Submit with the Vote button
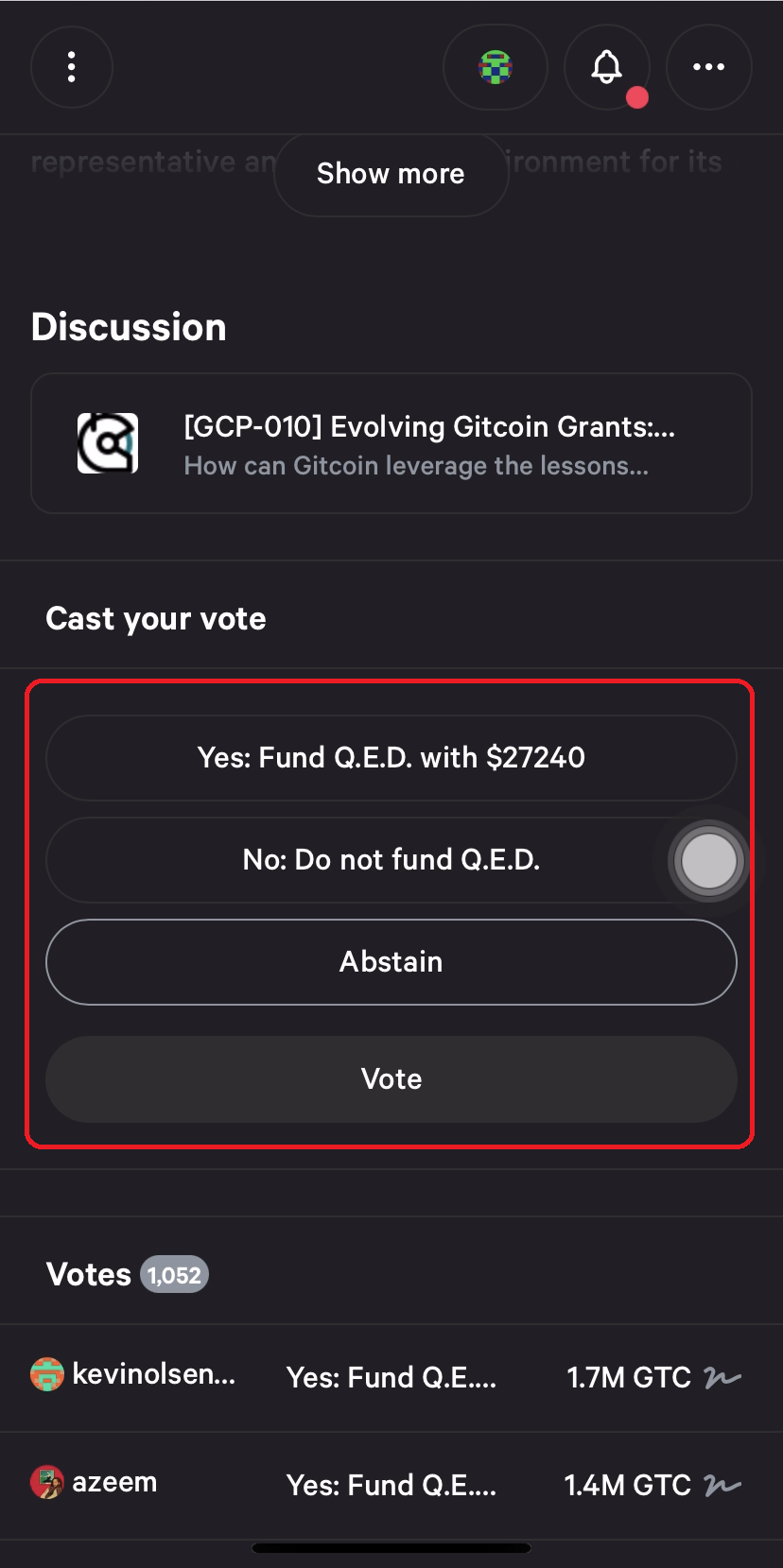The image size is (783, 1568). (391, 1079)
